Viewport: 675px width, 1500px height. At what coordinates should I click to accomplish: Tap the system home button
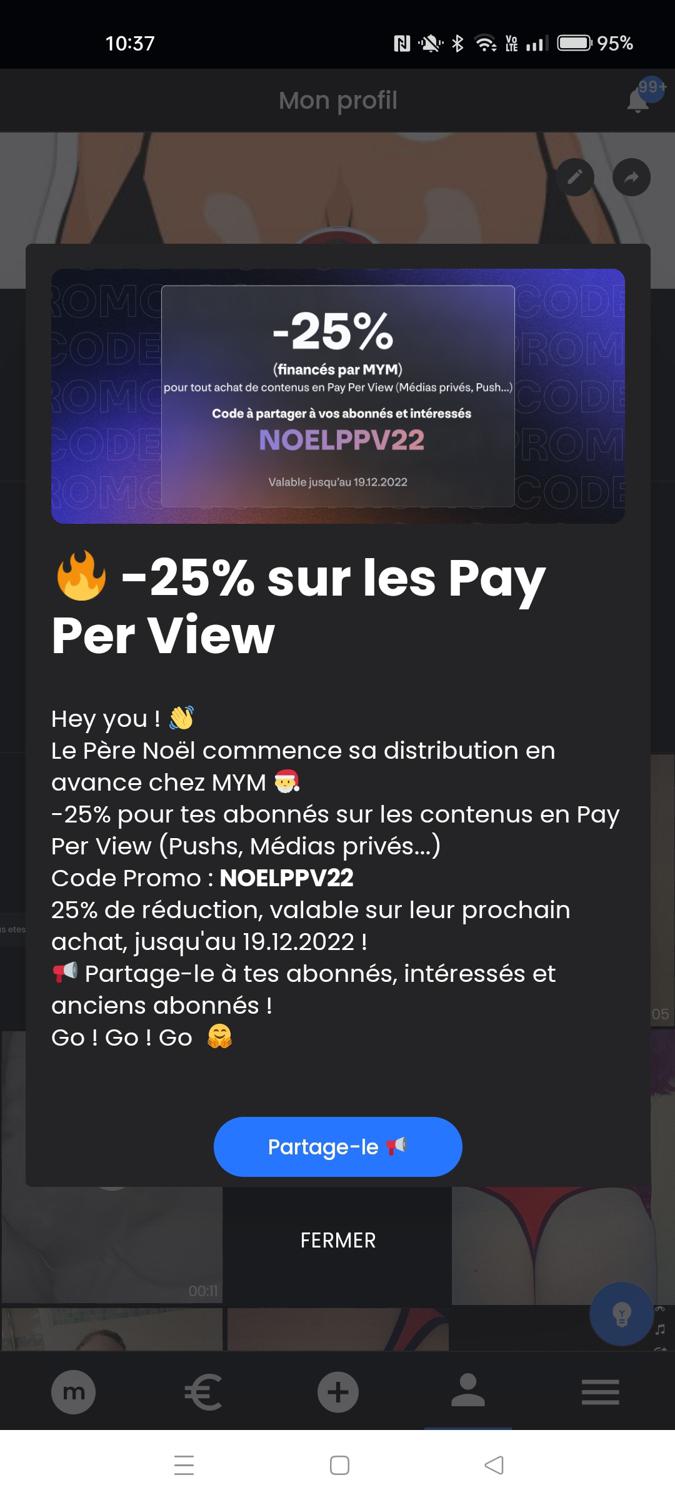(x=339, y=1465)
